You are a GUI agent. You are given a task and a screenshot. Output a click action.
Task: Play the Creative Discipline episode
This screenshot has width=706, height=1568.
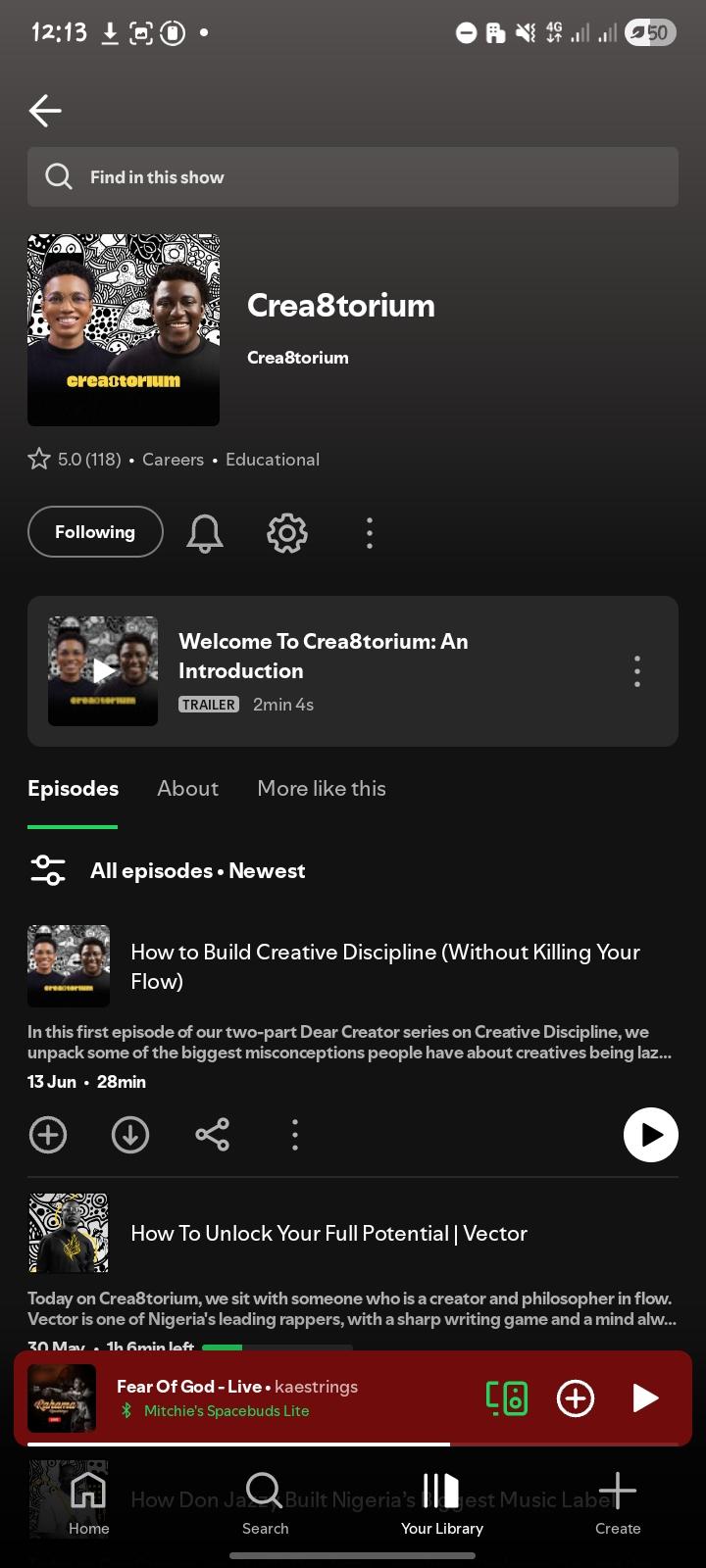click(651, 1135)
